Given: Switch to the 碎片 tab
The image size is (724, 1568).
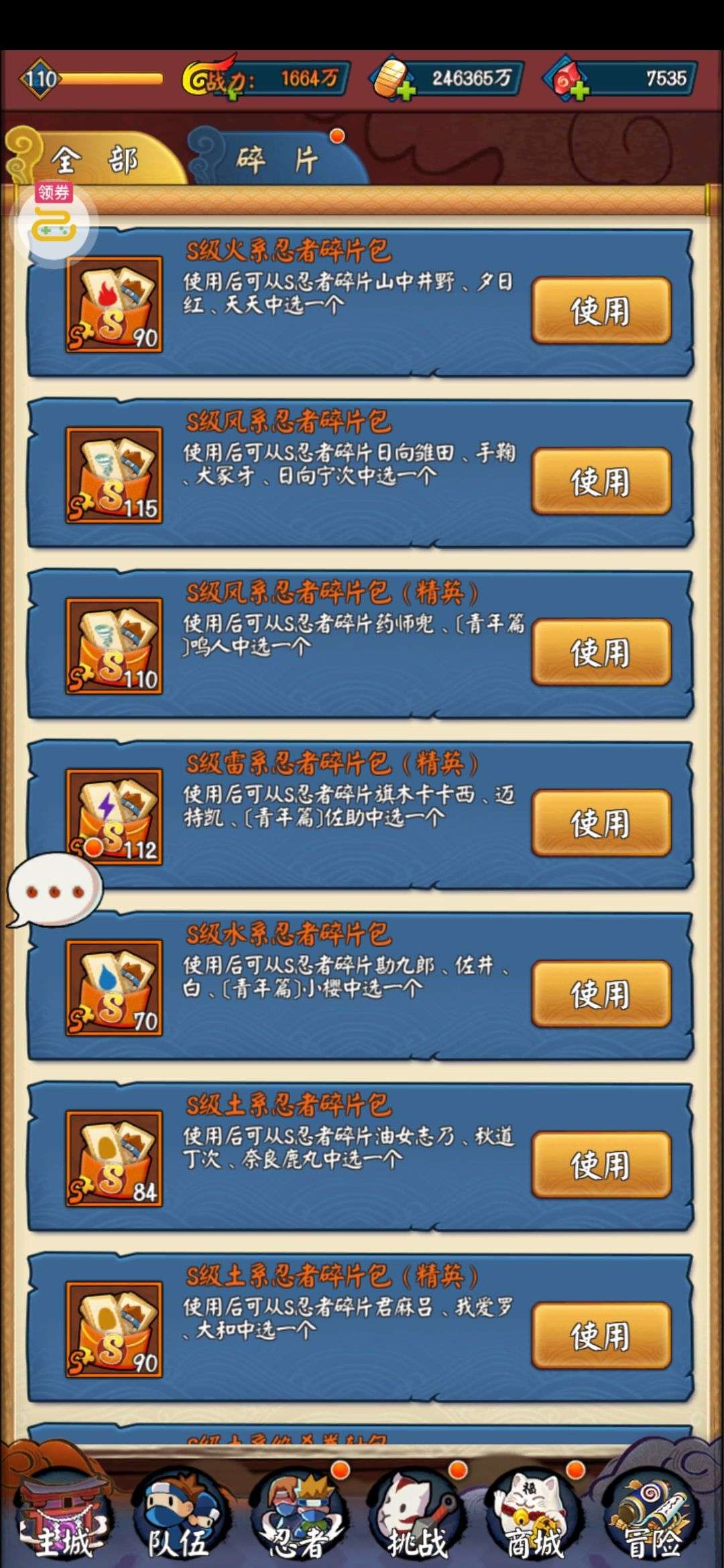Looking at the screenshot, I should (x=278, y=159).
